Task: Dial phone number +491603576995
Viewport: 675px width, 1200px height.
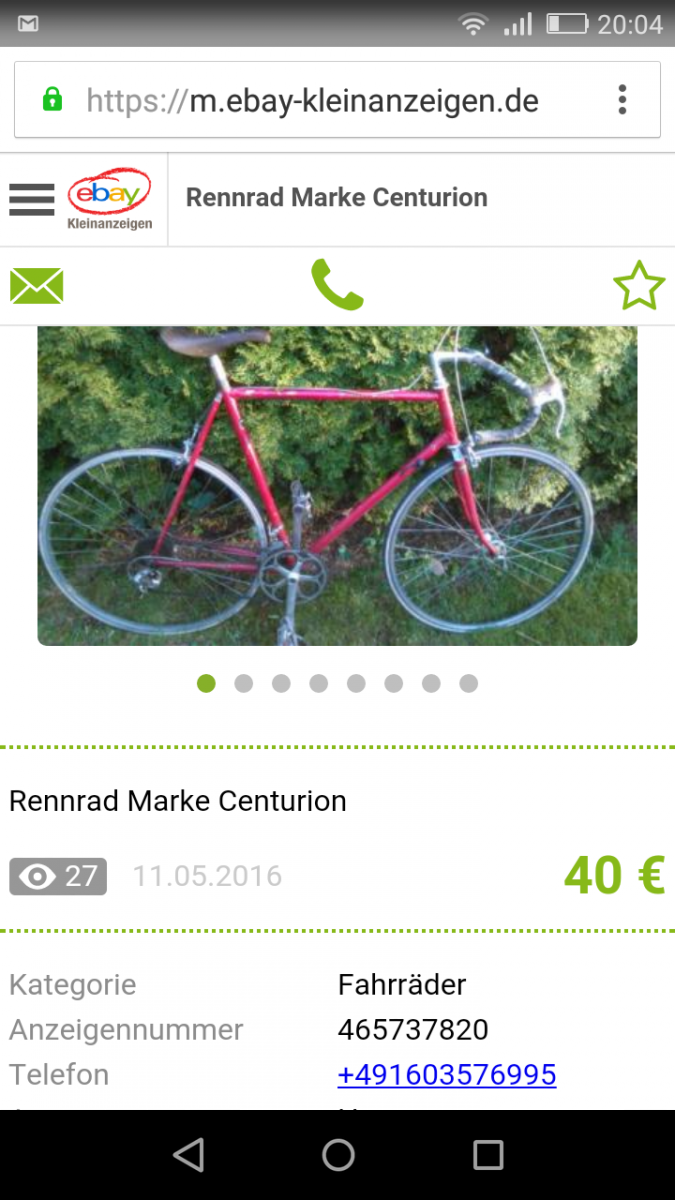Action: click(447, 1075)
